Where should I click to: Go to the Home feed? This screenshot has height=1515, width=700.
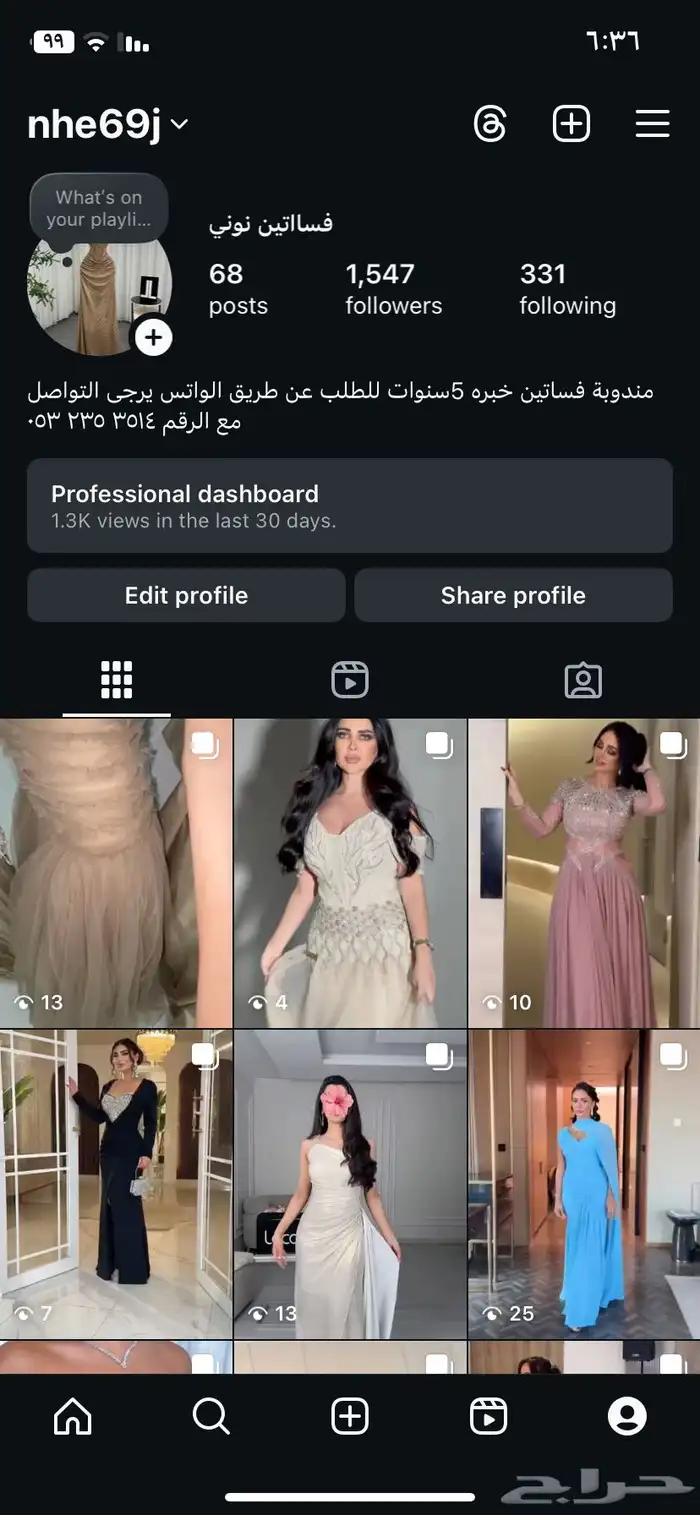(72, 1416)
